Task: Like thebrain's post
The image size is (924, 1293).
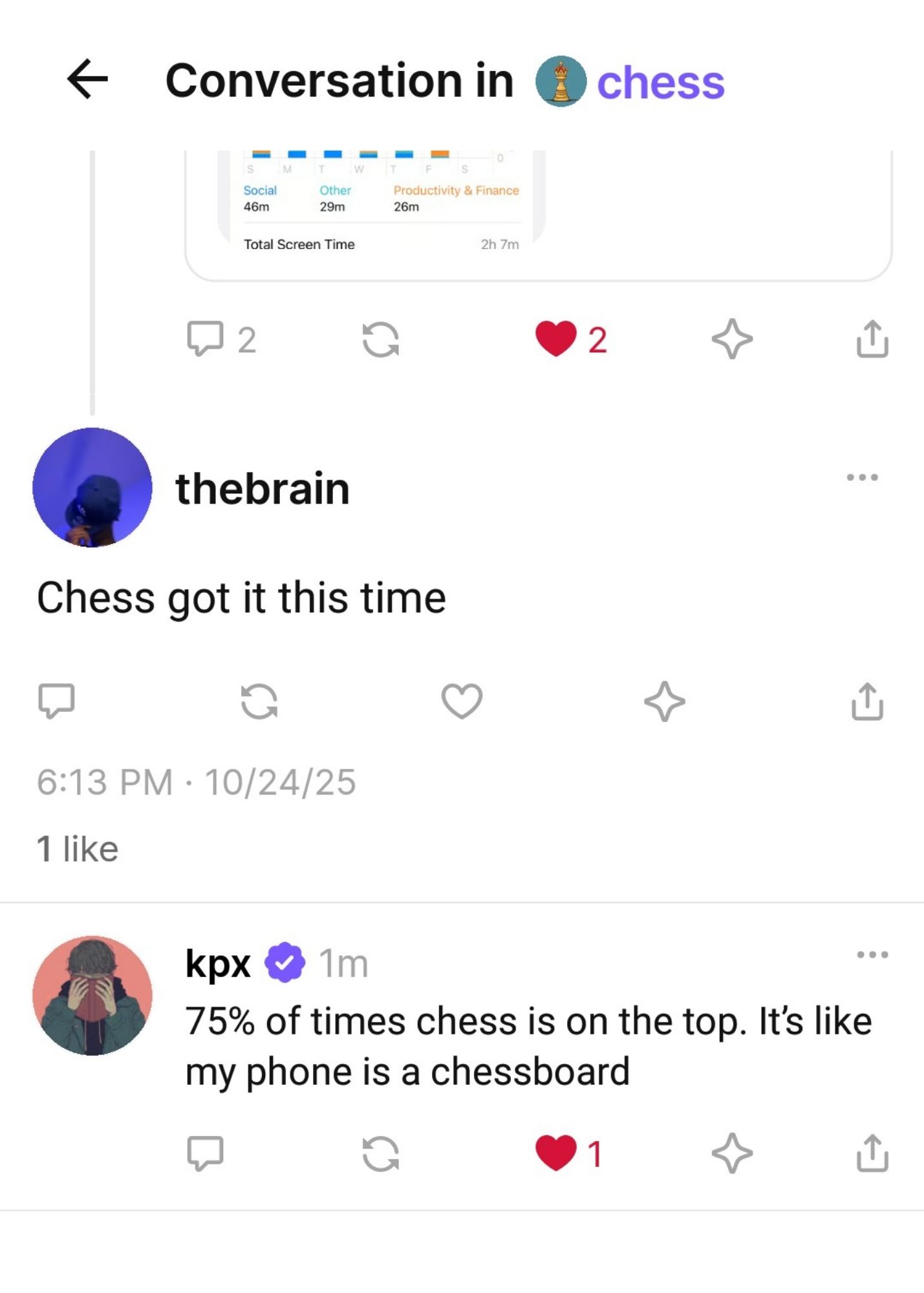Action: 462,701
